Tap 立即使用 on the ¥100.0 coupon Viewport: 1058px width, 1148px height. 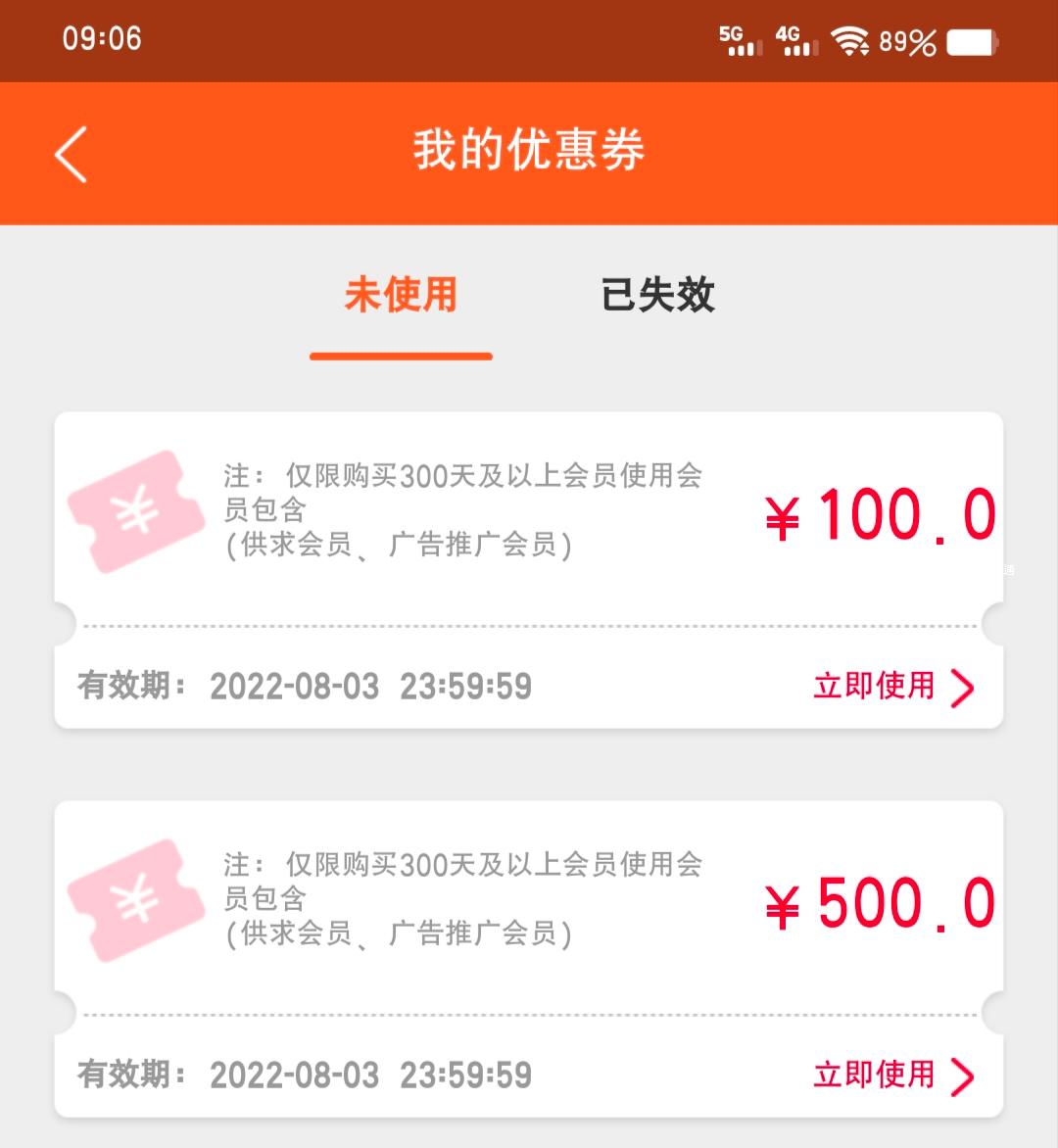(x=892, y=686)
